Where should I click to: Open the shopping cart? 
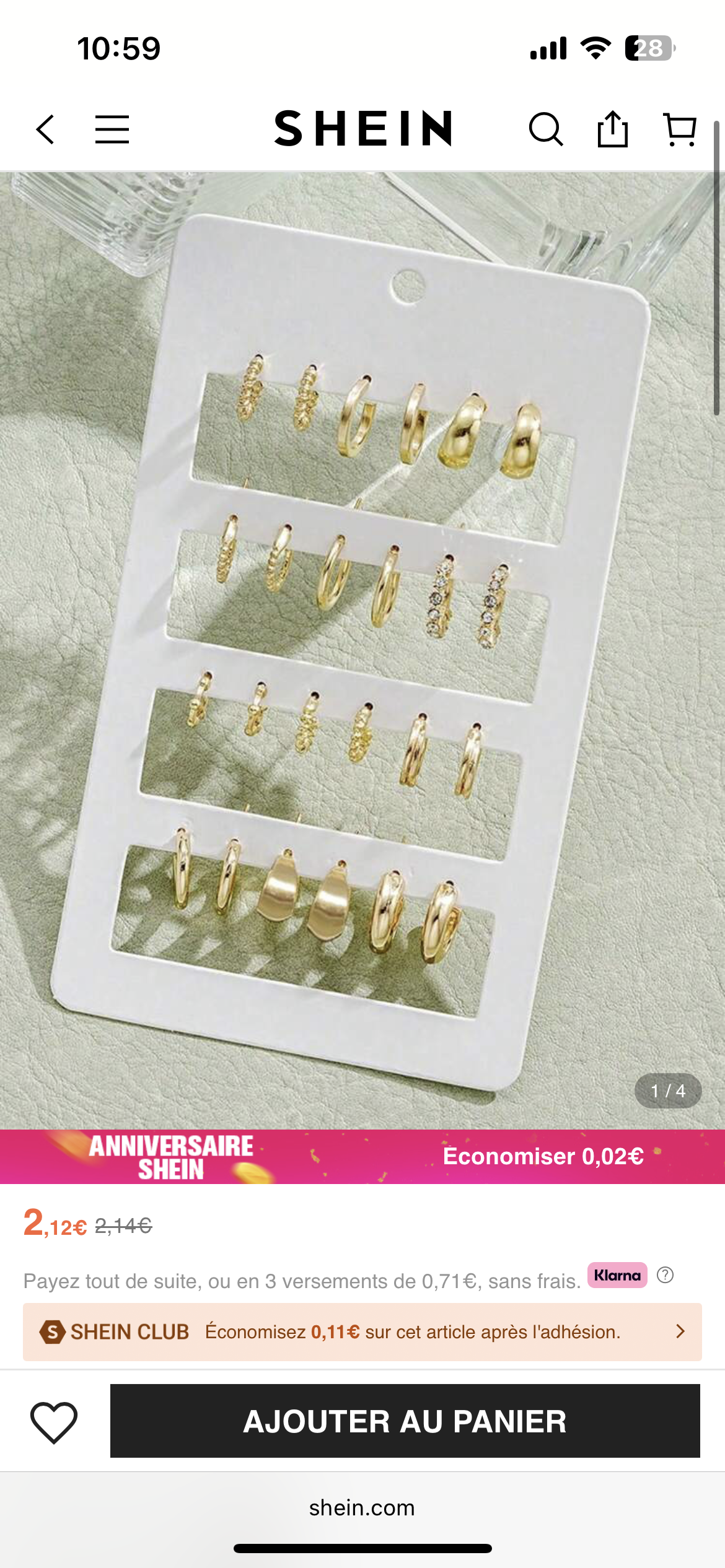[680, 129]
